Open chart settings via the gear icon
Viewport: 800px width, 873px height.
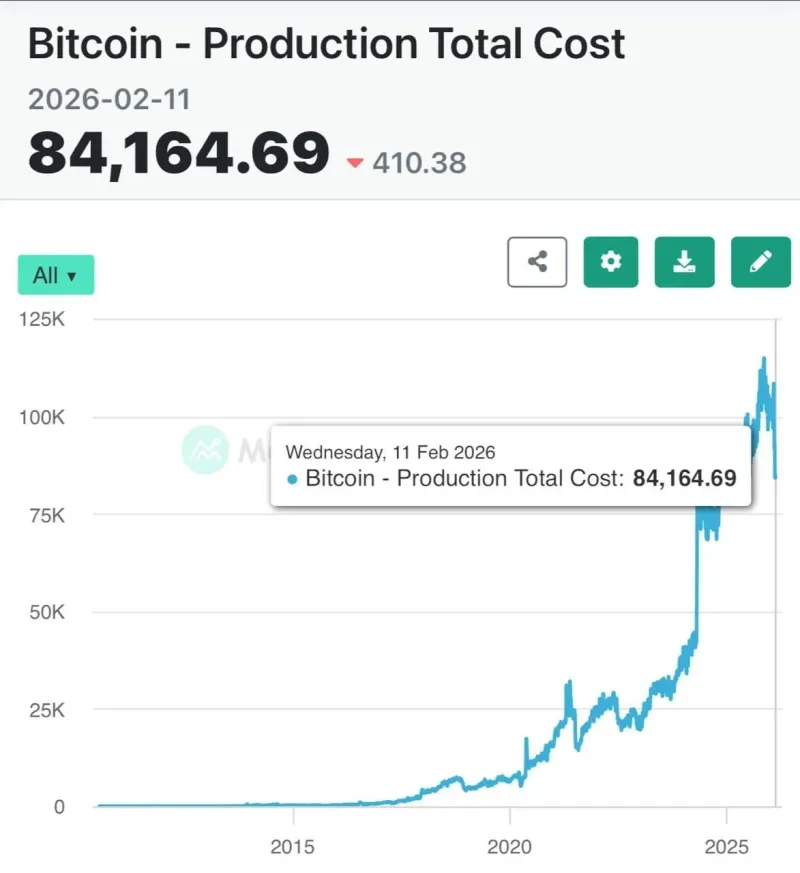click(x=611, y=261)
